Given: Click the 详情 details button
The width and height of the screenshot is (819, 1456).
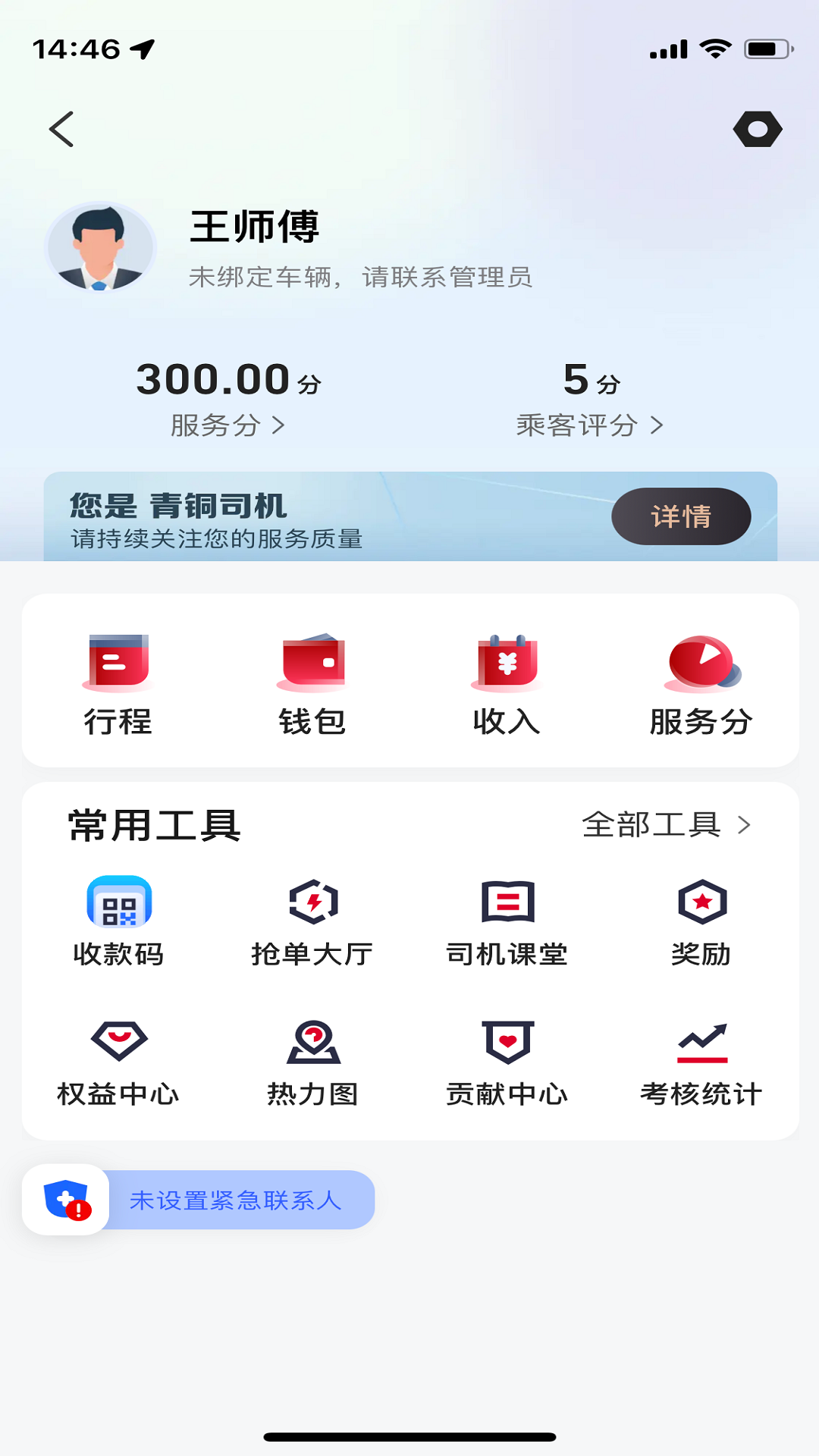Looking at the screenshot, I should pos(680,516).
